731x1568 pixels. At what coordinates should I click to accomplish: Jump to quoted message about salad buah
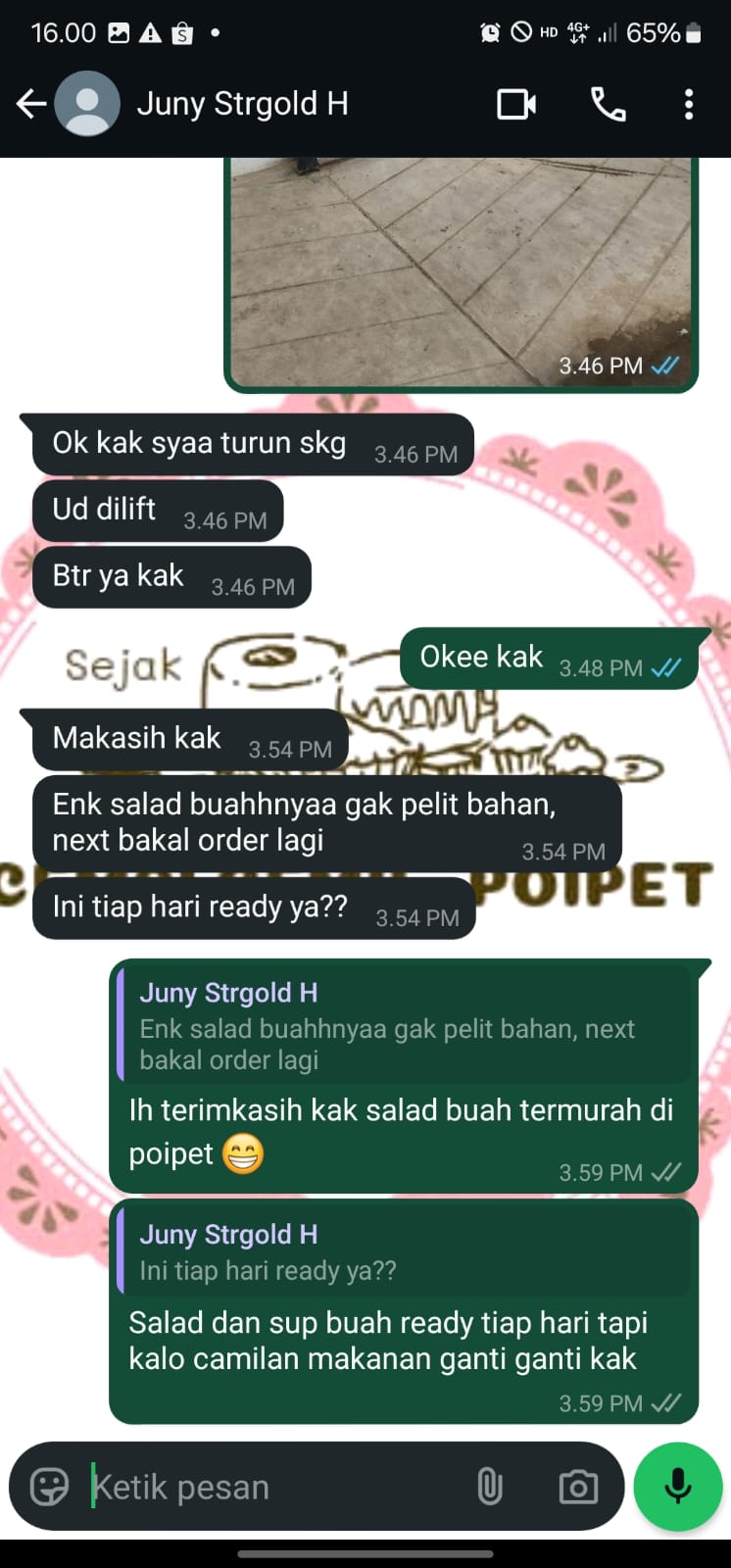point(404,1027)
